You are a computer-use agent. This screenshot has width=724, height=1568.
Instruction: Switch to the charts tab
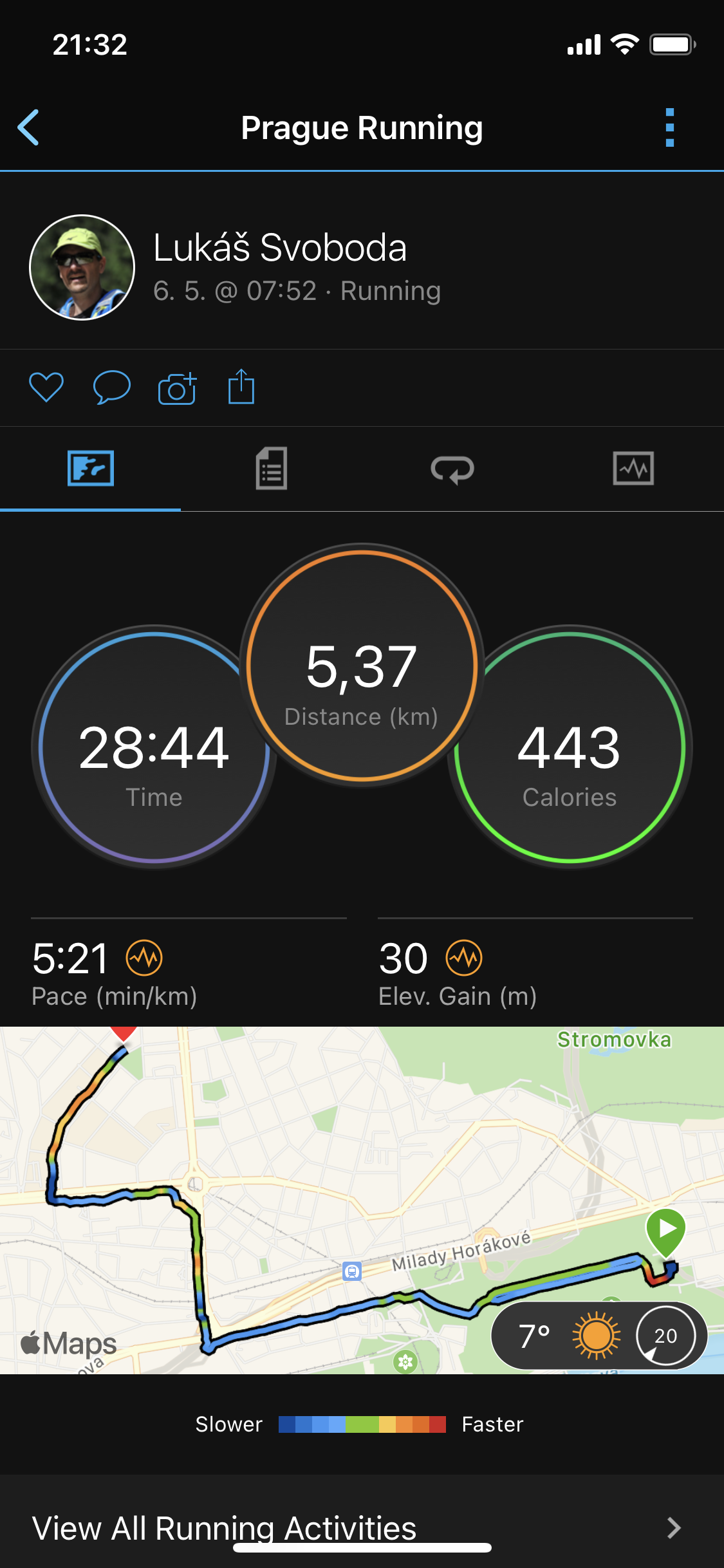pos(633,468)
